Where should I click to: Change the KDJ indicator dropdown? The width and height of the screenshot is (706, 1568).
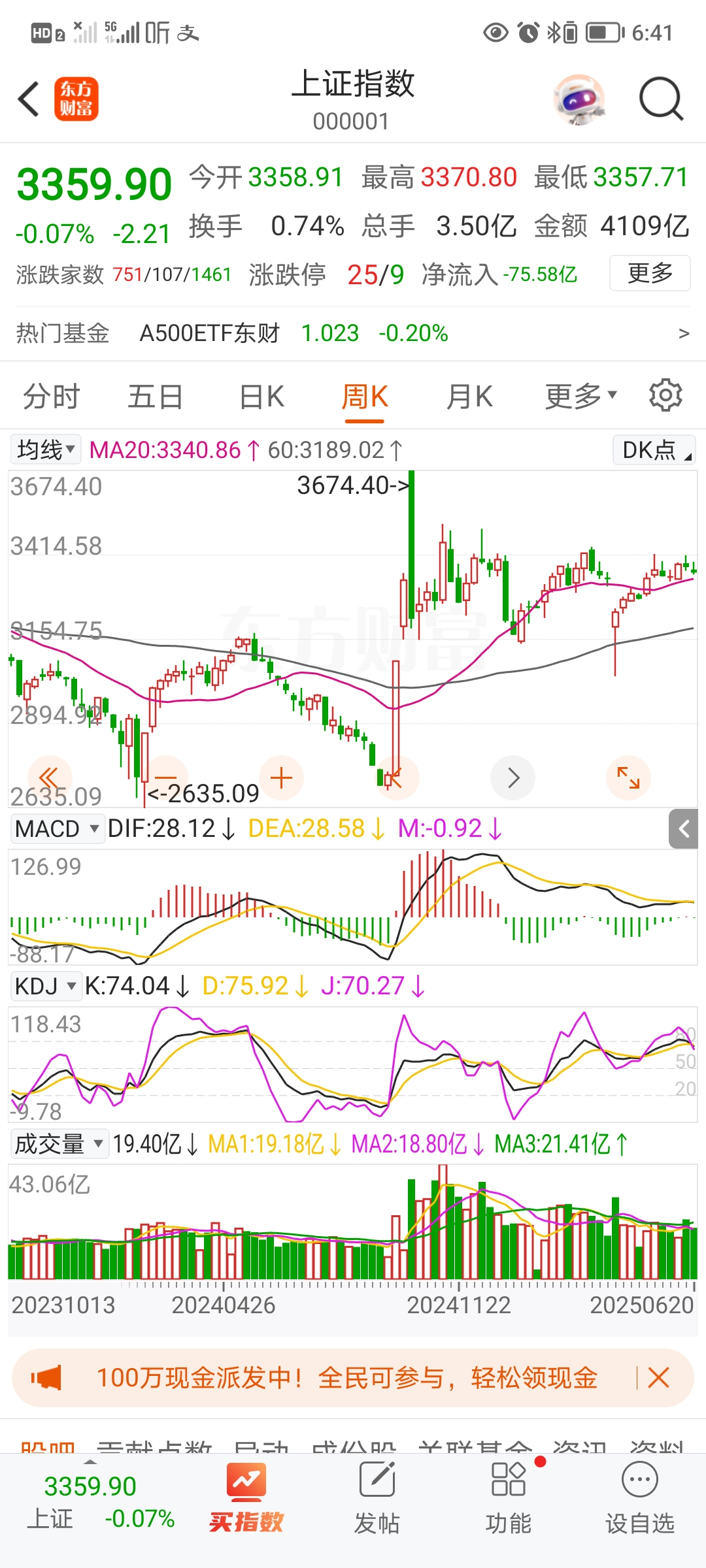[x=46, y=986]
